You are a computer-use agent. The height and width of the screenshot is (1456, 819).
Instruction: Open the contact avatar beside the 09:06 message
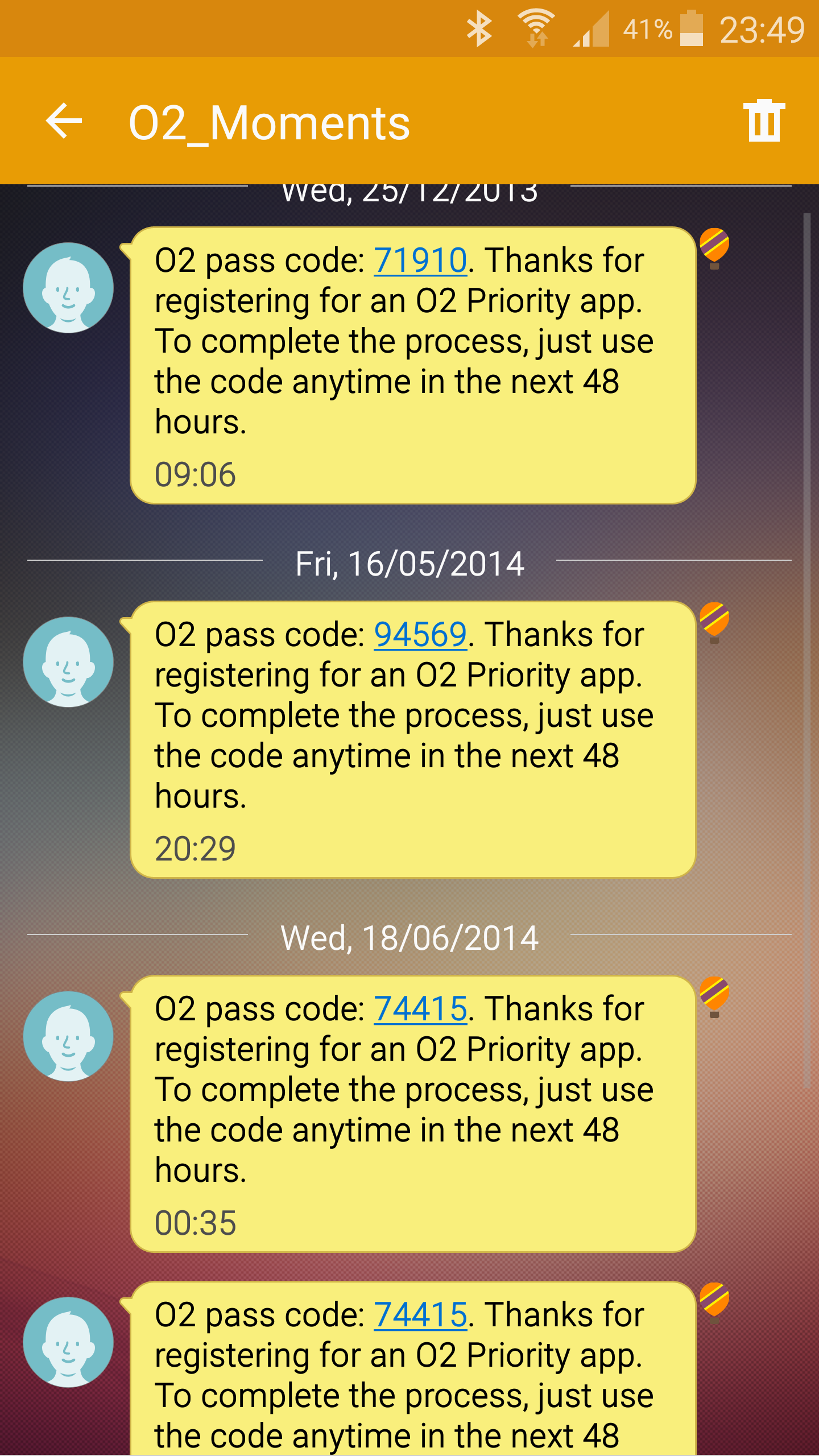pyautogui.click(x=68, y=288)
